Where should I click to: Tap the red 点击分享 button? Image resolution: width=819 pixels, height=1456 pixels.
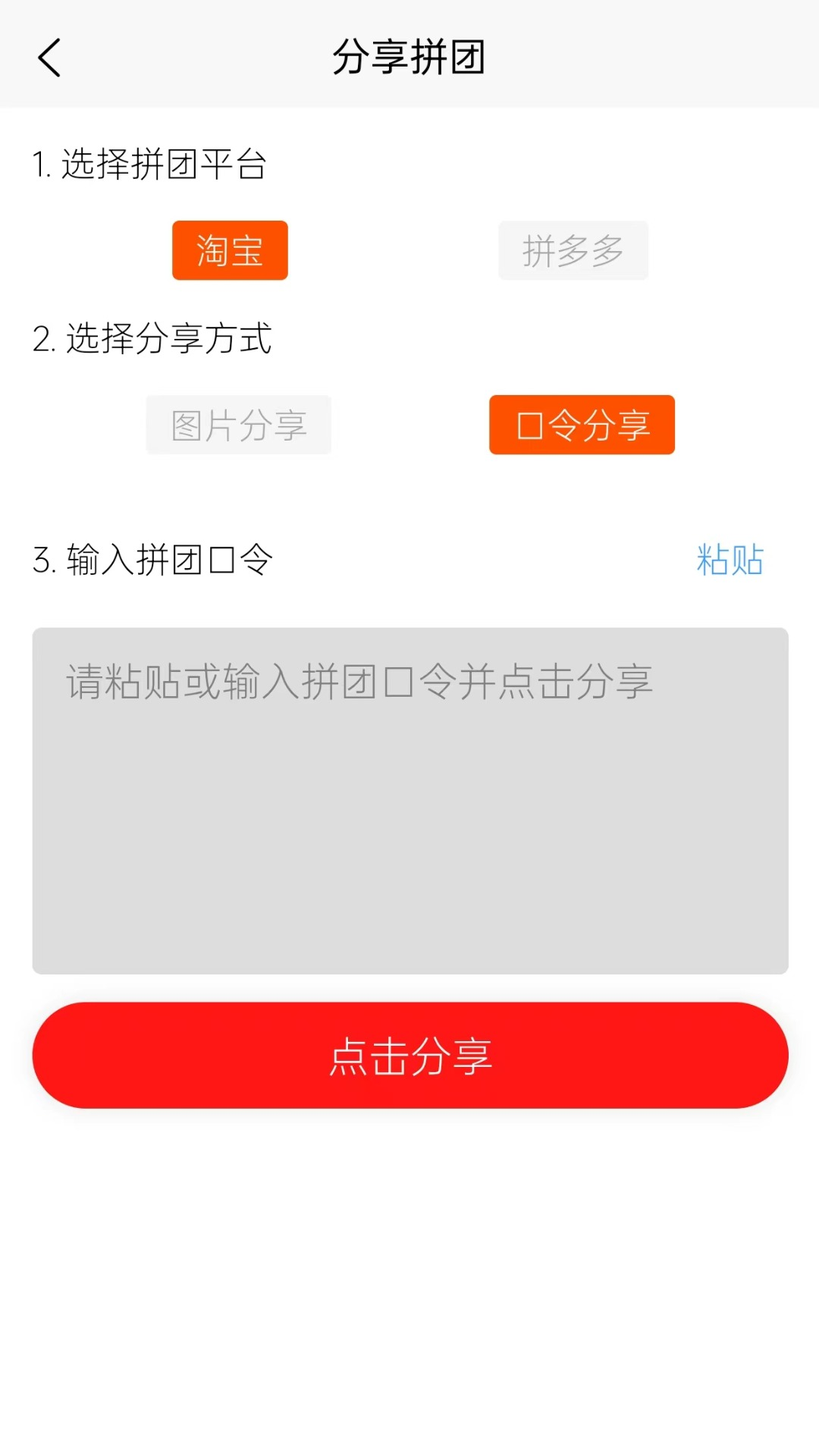pos(409,1055)
